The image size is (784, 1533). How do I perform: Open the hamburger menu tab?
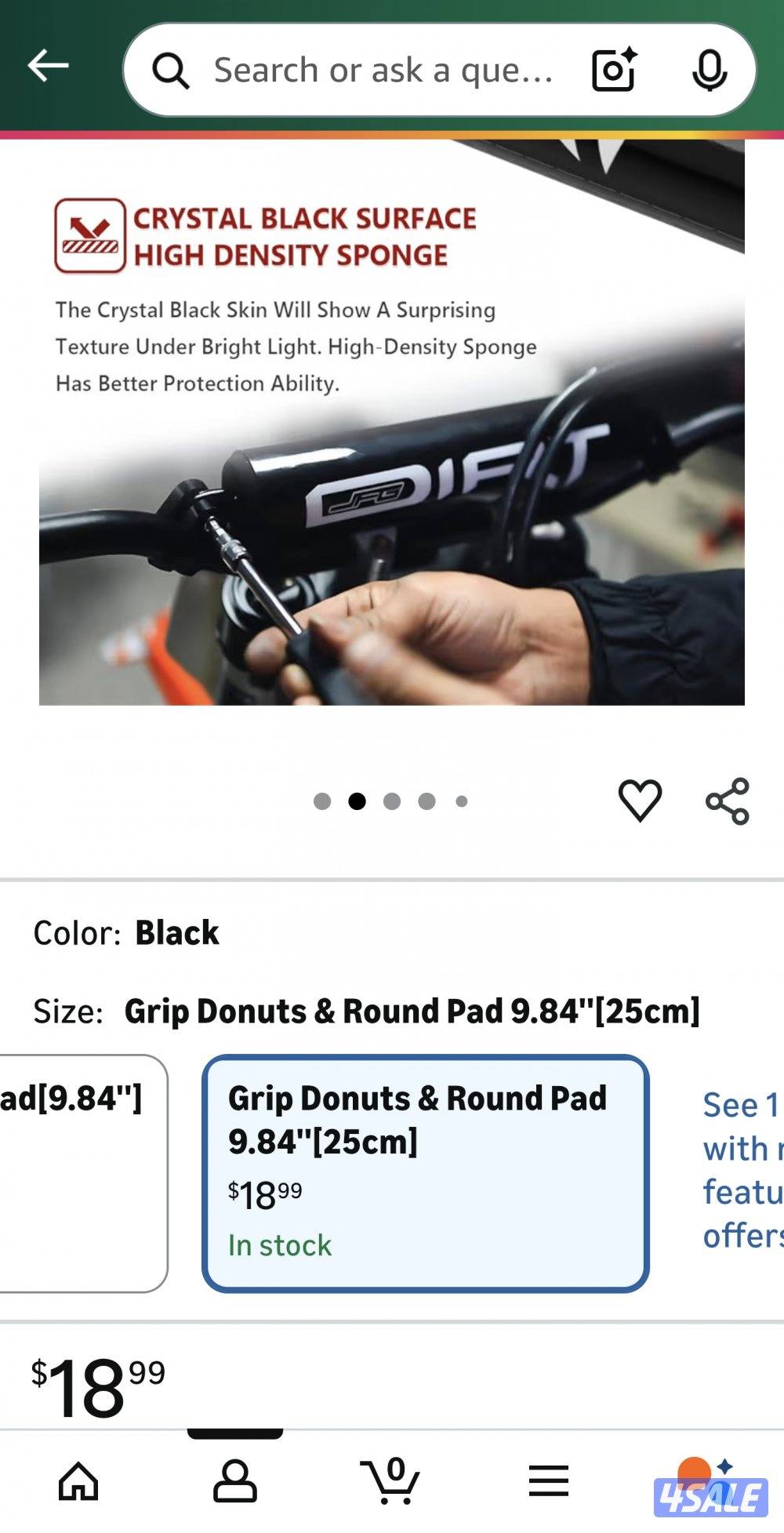point(548,1481)
